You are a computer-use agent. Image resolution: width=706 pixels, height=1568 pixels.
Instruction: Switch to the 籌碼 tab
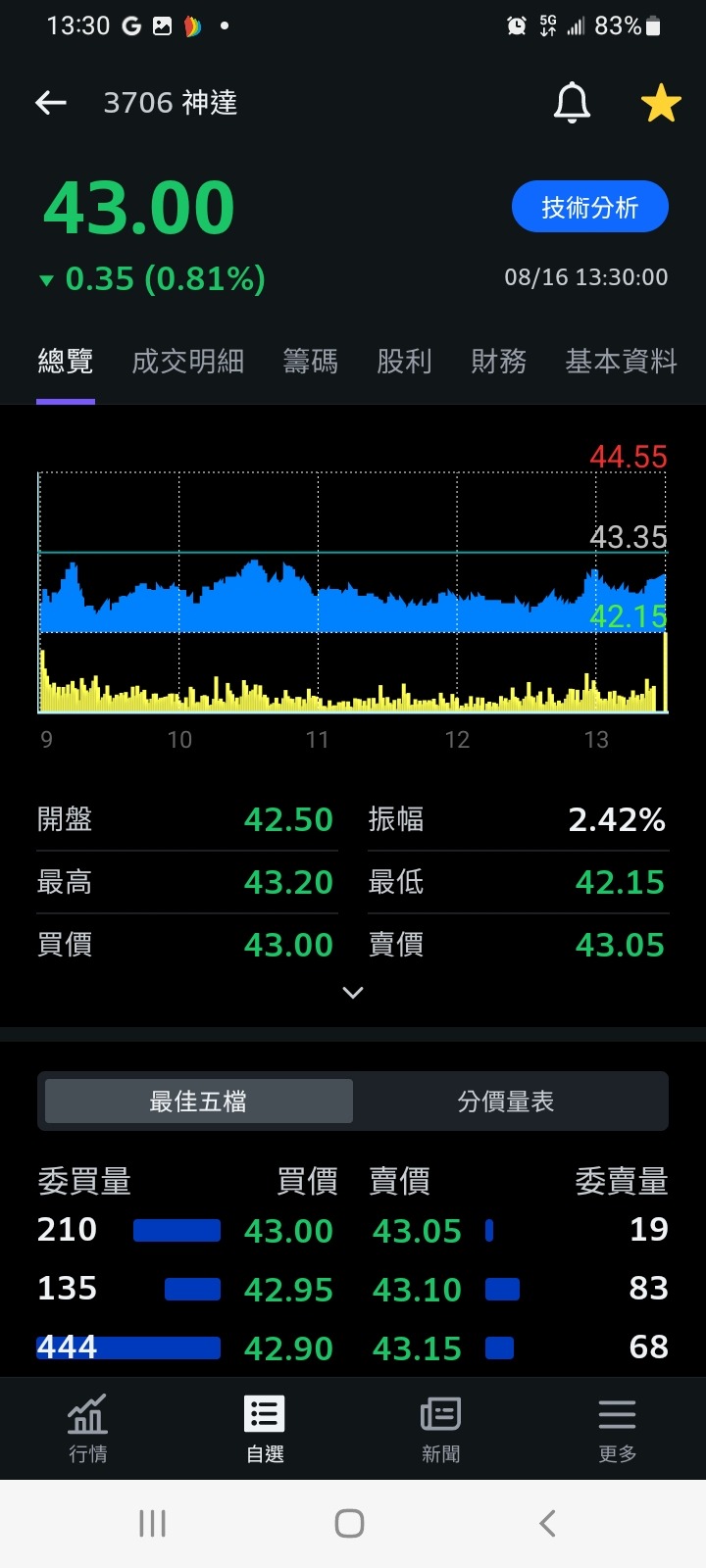310,362
